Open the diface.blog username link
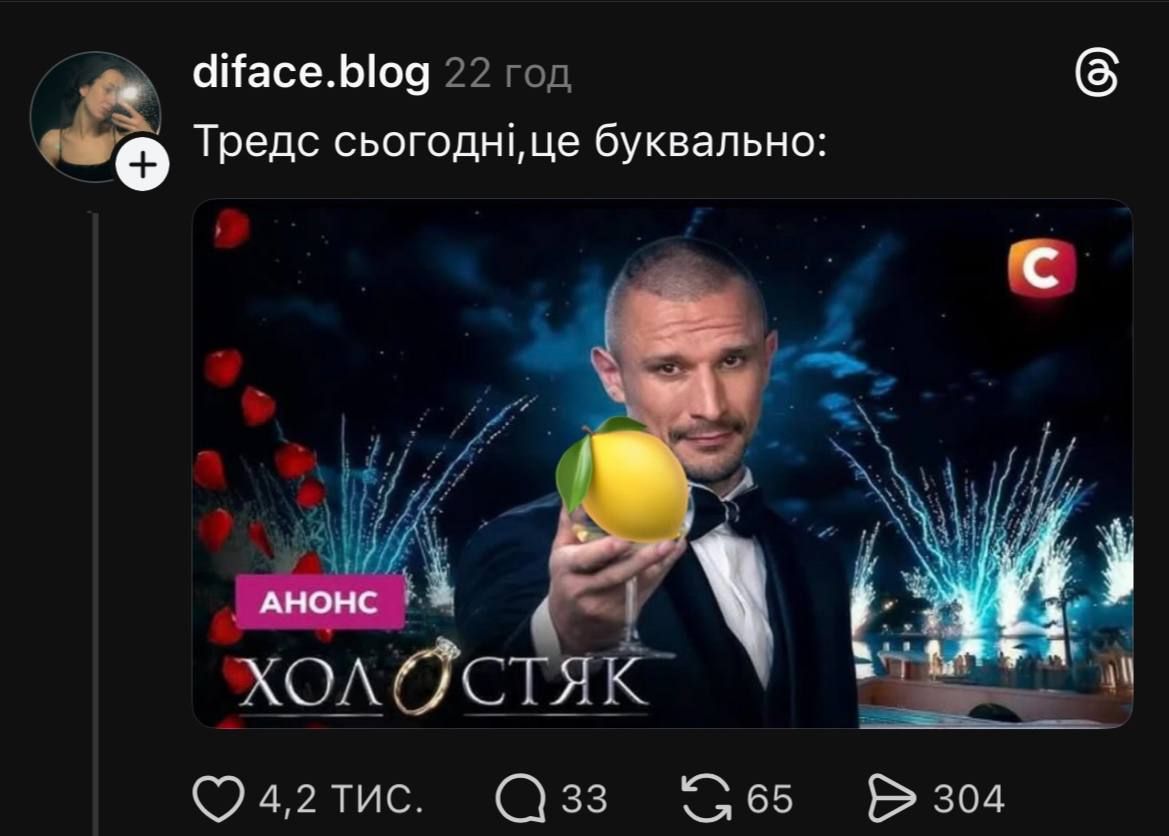 (310, 72)
